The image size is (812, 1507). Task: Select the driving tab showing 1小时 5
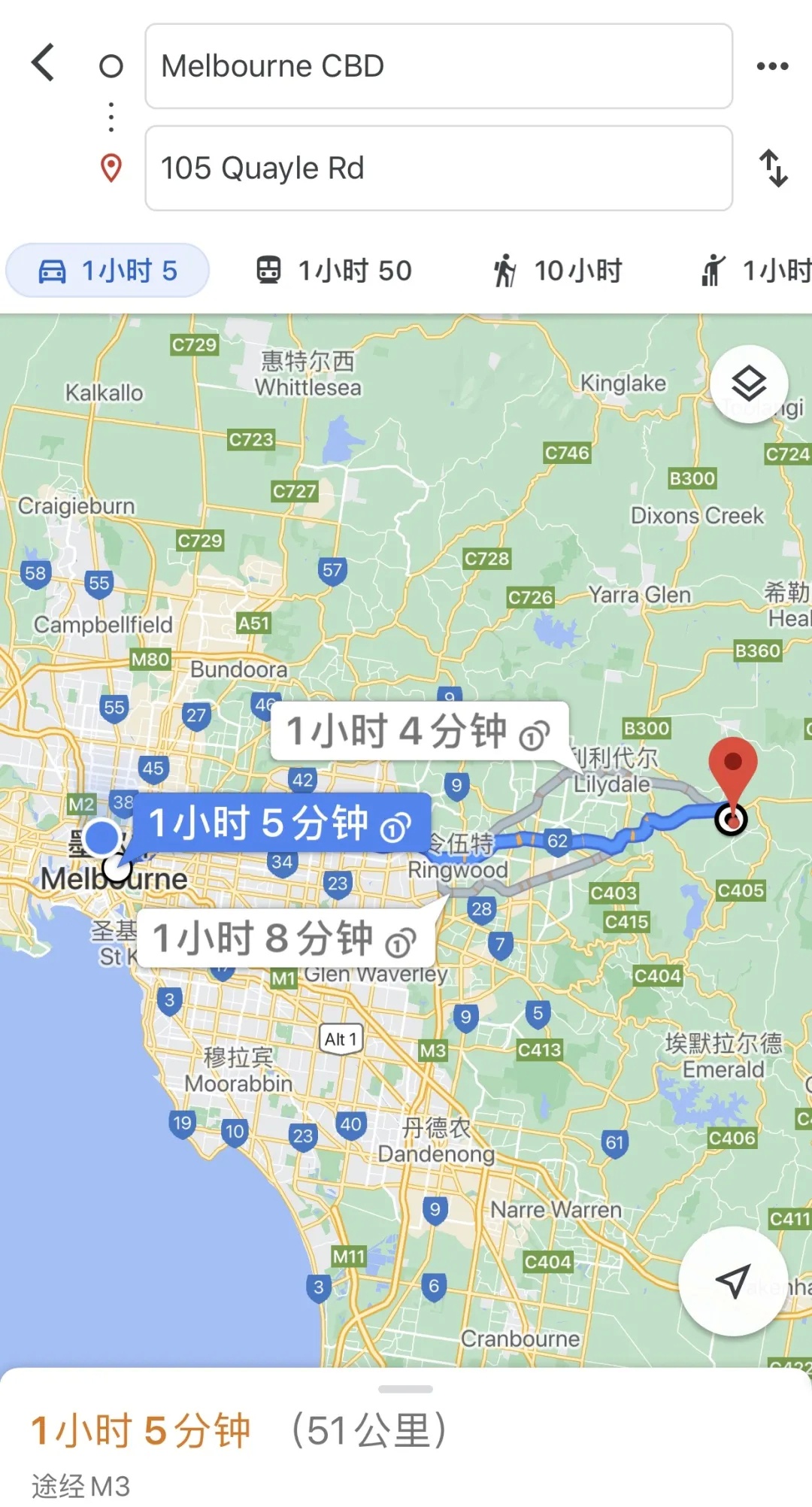(108, 271)
